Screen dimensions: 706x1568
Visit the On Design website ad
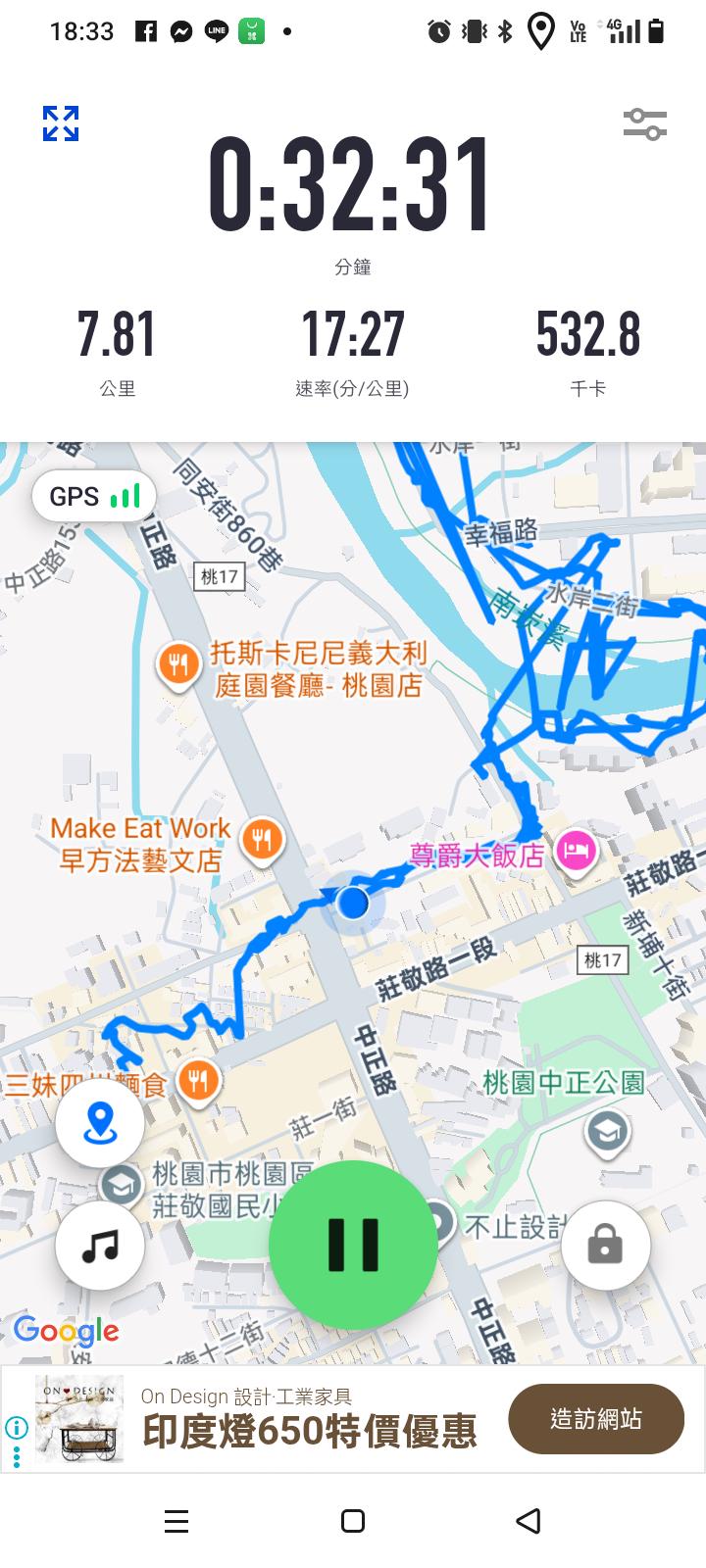(x=595, y=1418)
